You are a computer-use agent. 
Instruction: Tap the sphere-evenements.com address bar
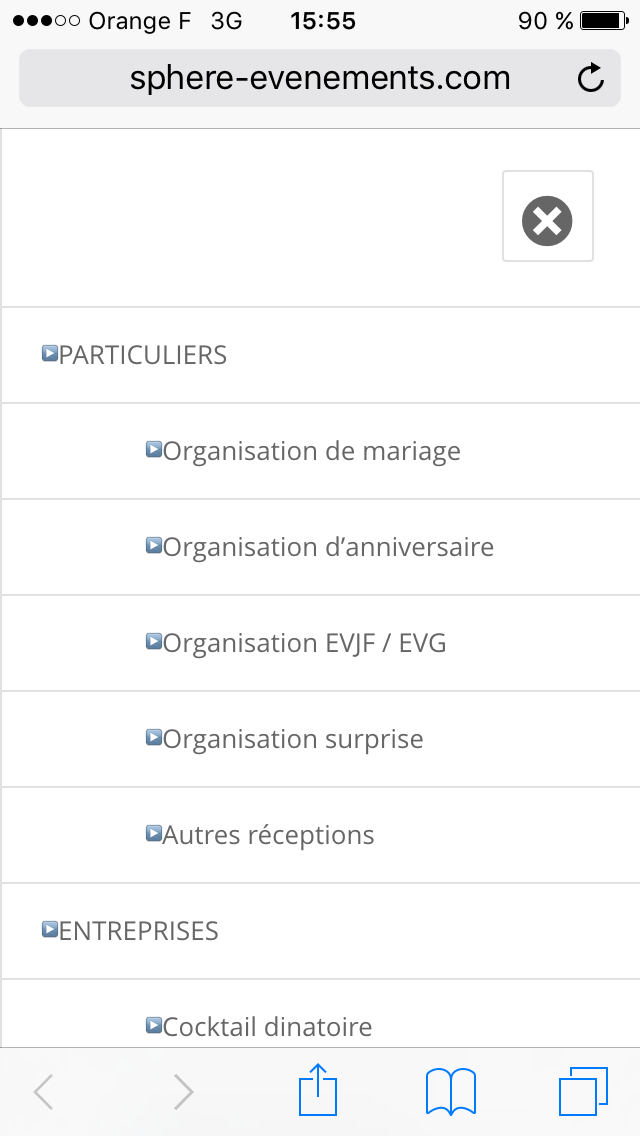coord(320,78)
